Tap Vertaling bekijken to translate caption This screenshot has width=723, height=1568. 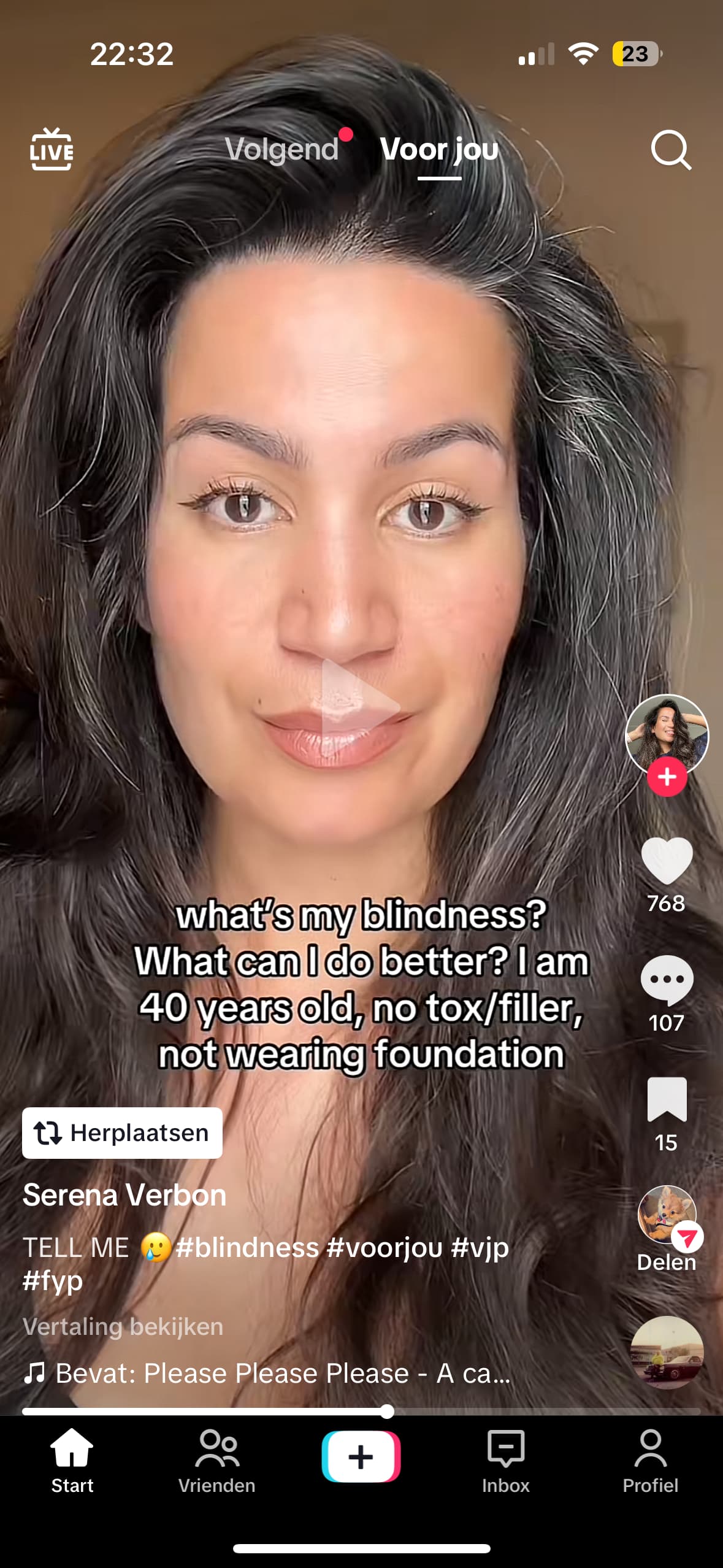click(123, 1326)
